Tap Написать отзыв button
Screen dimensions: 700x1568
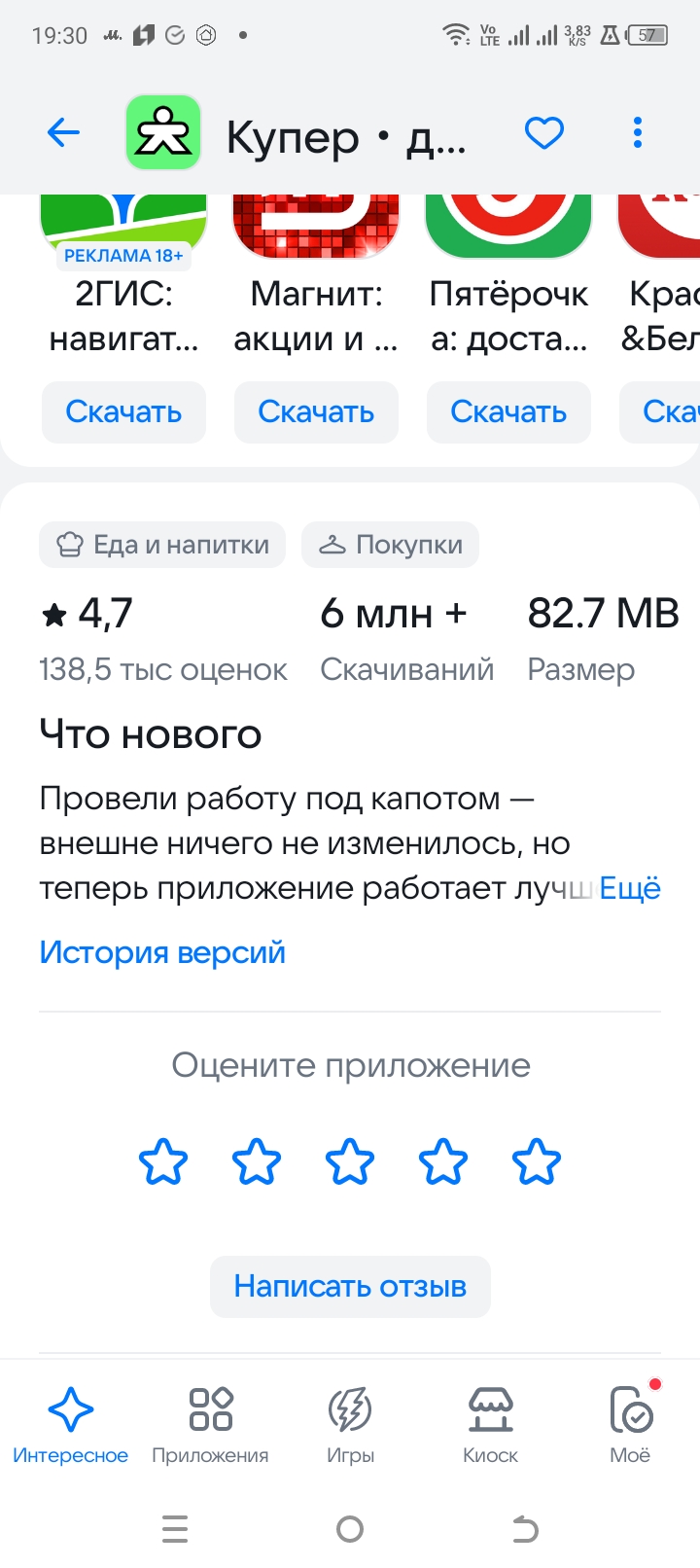click(x=350, y=1287)
